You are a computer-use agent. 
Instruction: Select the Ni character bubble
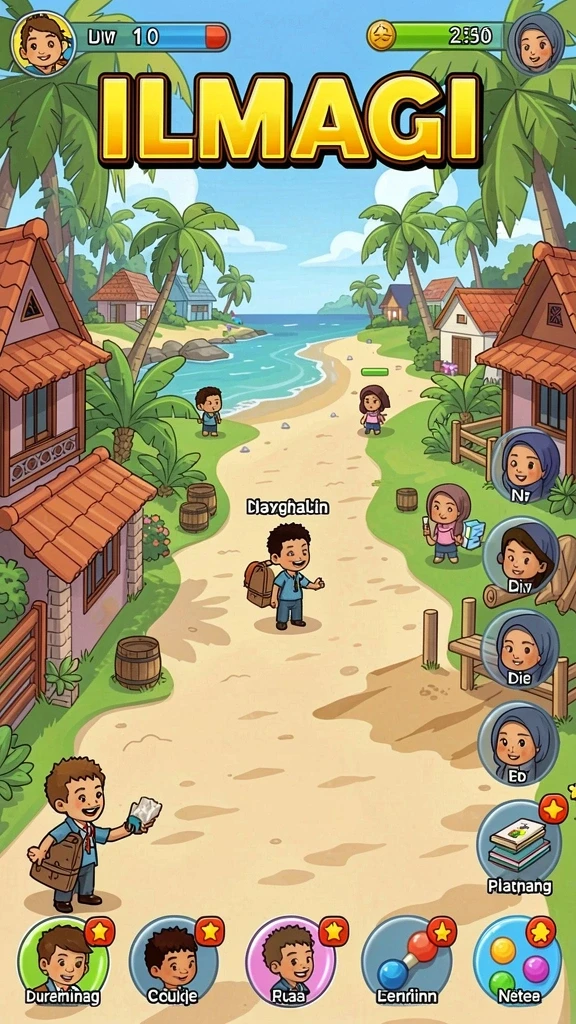tap(528, 464)
